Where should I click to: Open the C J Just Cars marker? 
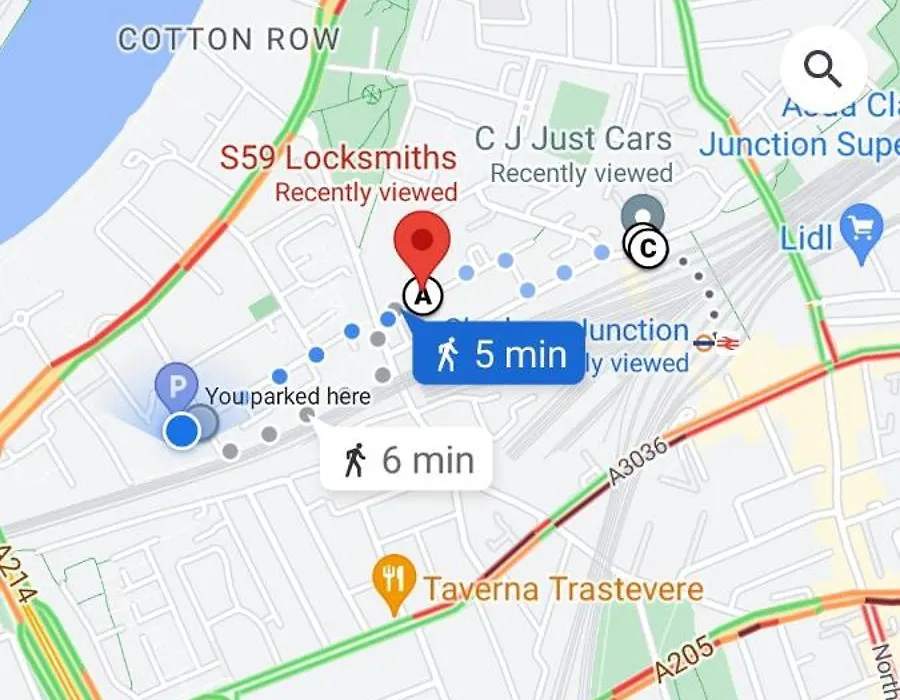click(x=641, y=216)
